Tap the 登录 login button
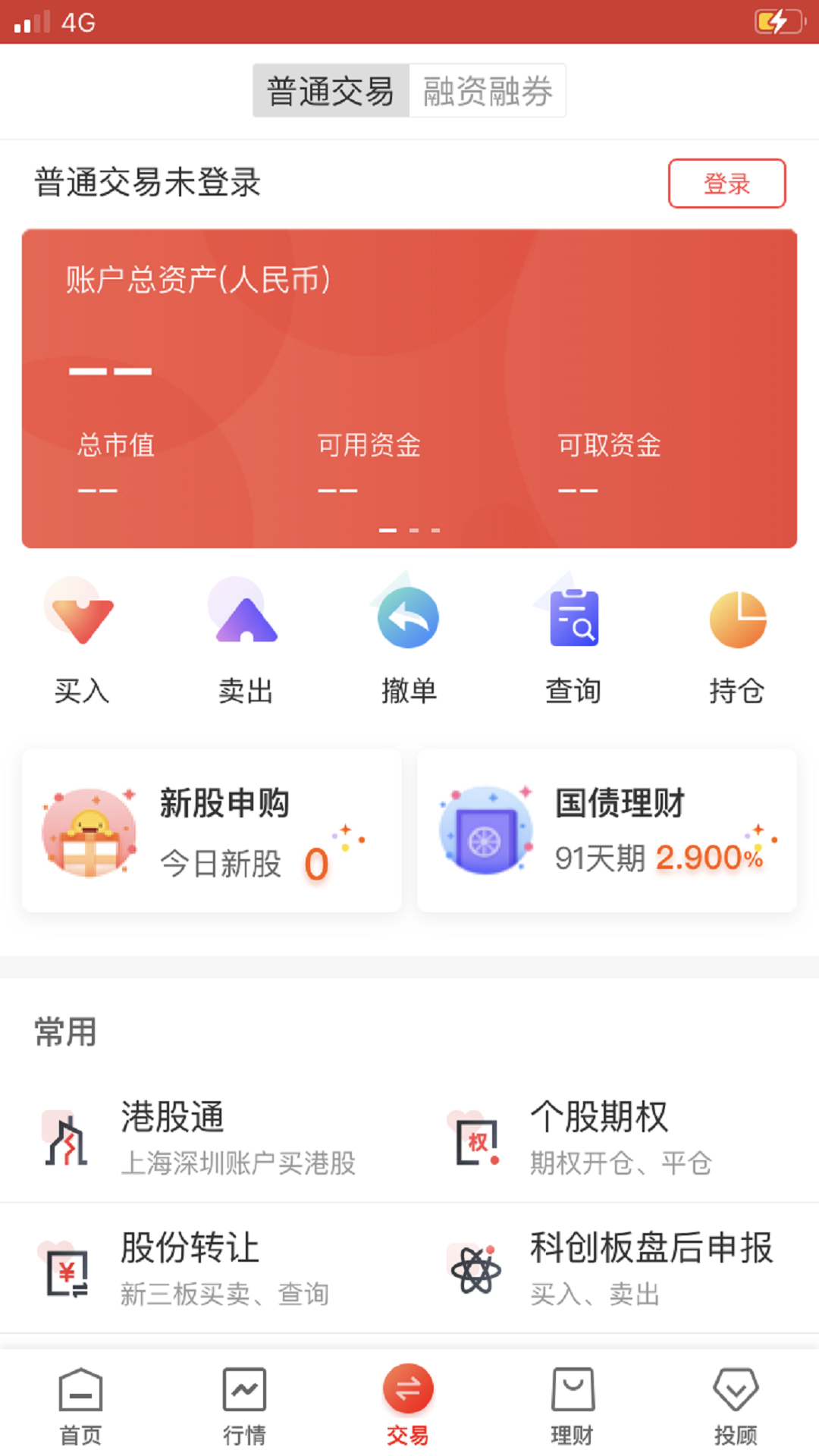The image size is (819, 1456). pos(726,183)
